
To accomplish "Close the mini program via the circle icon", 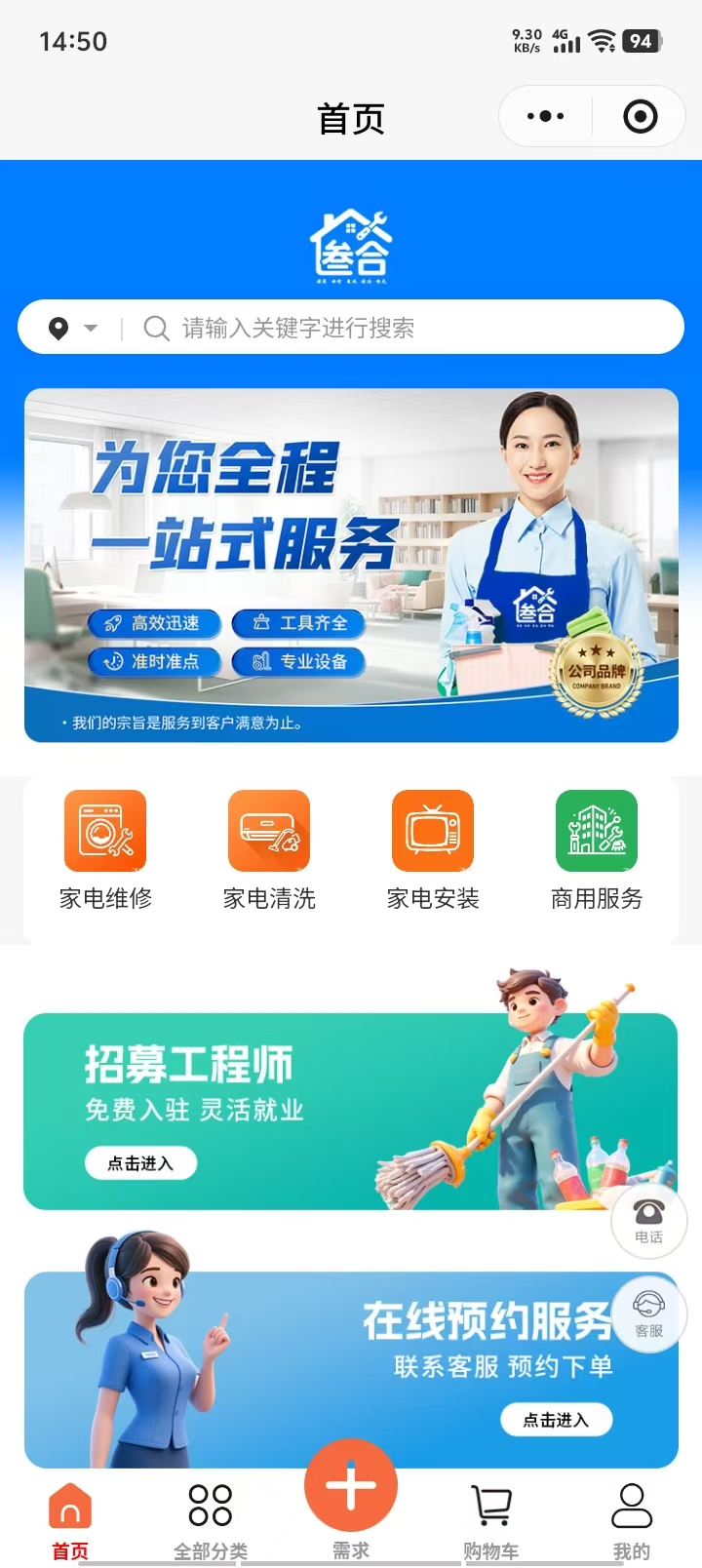I will [x=640, y=116].
